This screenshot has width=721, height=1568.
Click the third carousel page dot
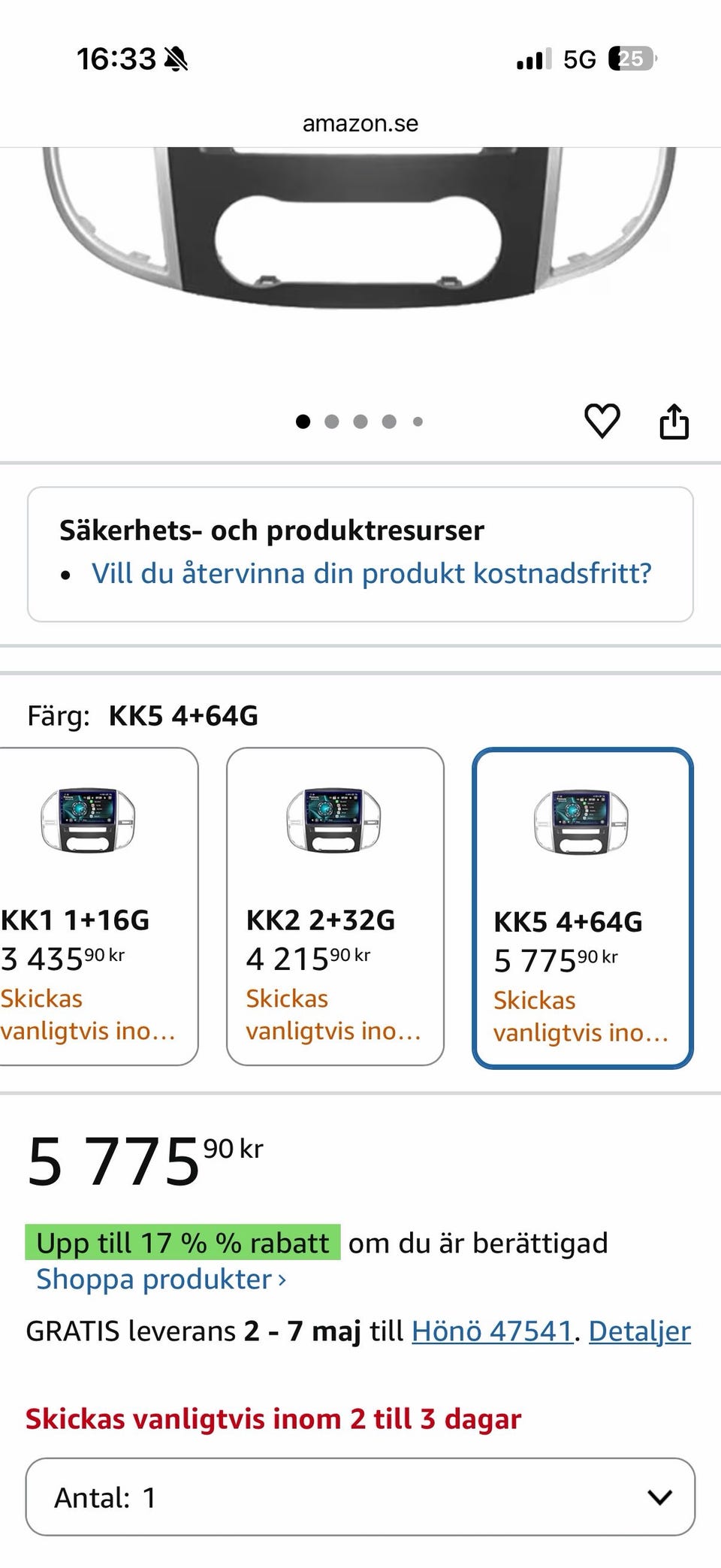360,422
